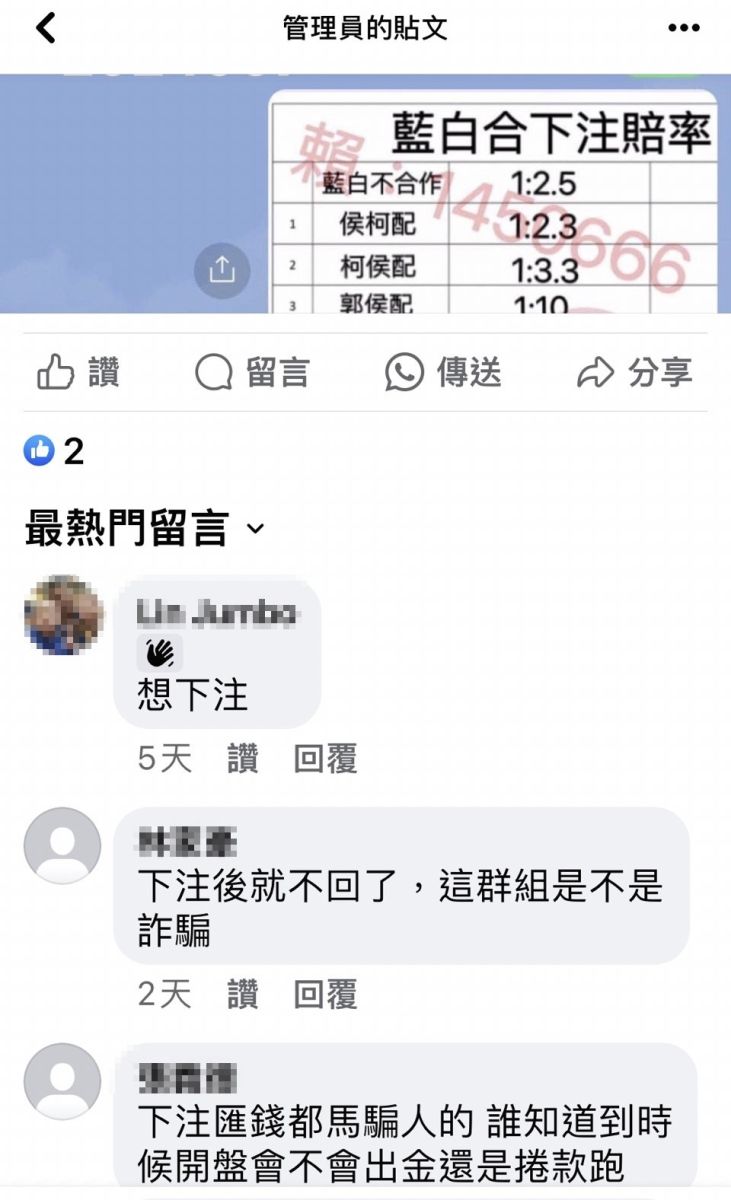The image size is (731, 1200).
Task: Like the comment asking 是不是詐騙
Action: [x=242, y=994]
